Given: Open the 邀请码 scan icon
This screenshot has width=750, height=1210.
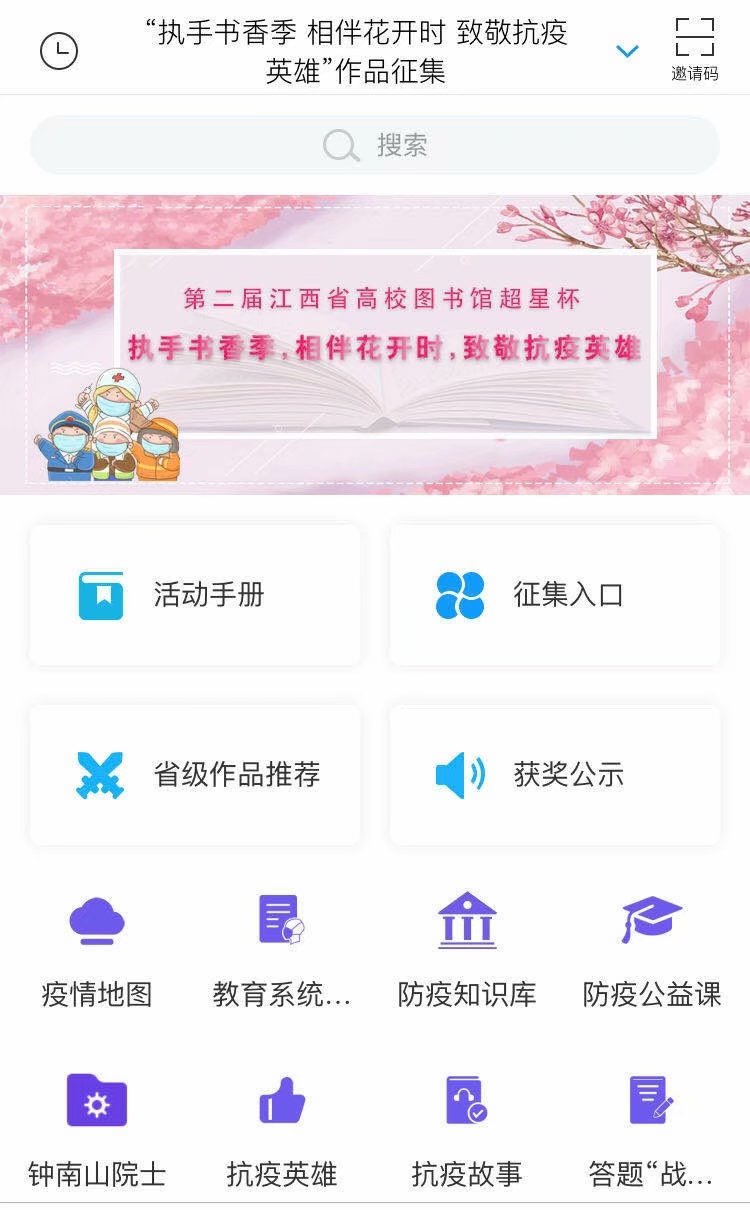Looking at the screenshot, I should tap(694, 48).
